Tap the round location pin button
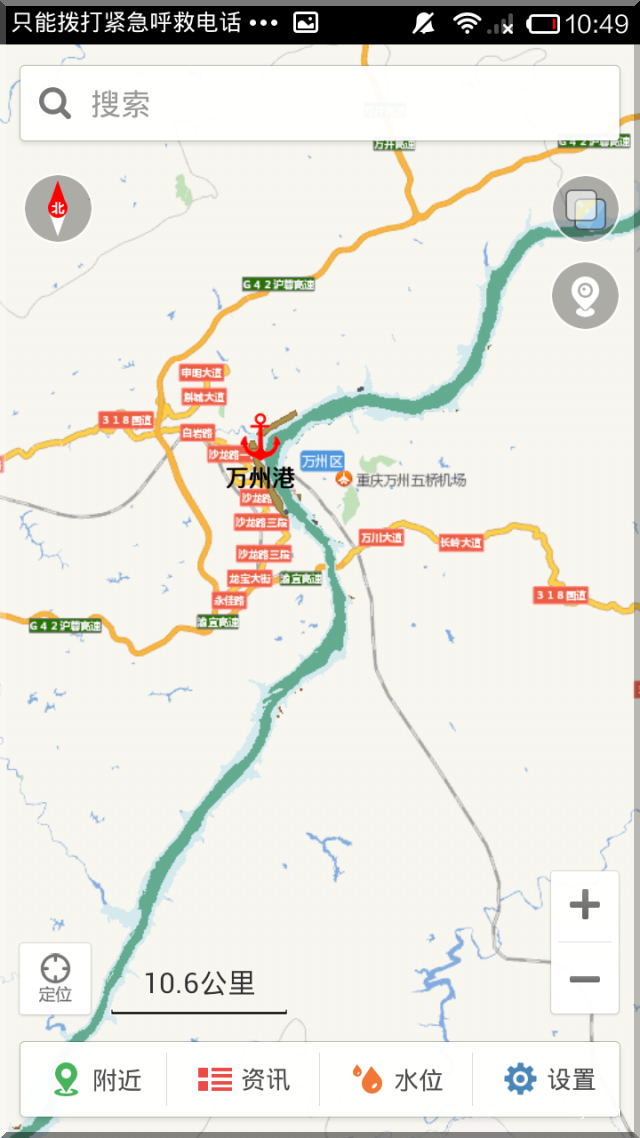 coord(585,295)
